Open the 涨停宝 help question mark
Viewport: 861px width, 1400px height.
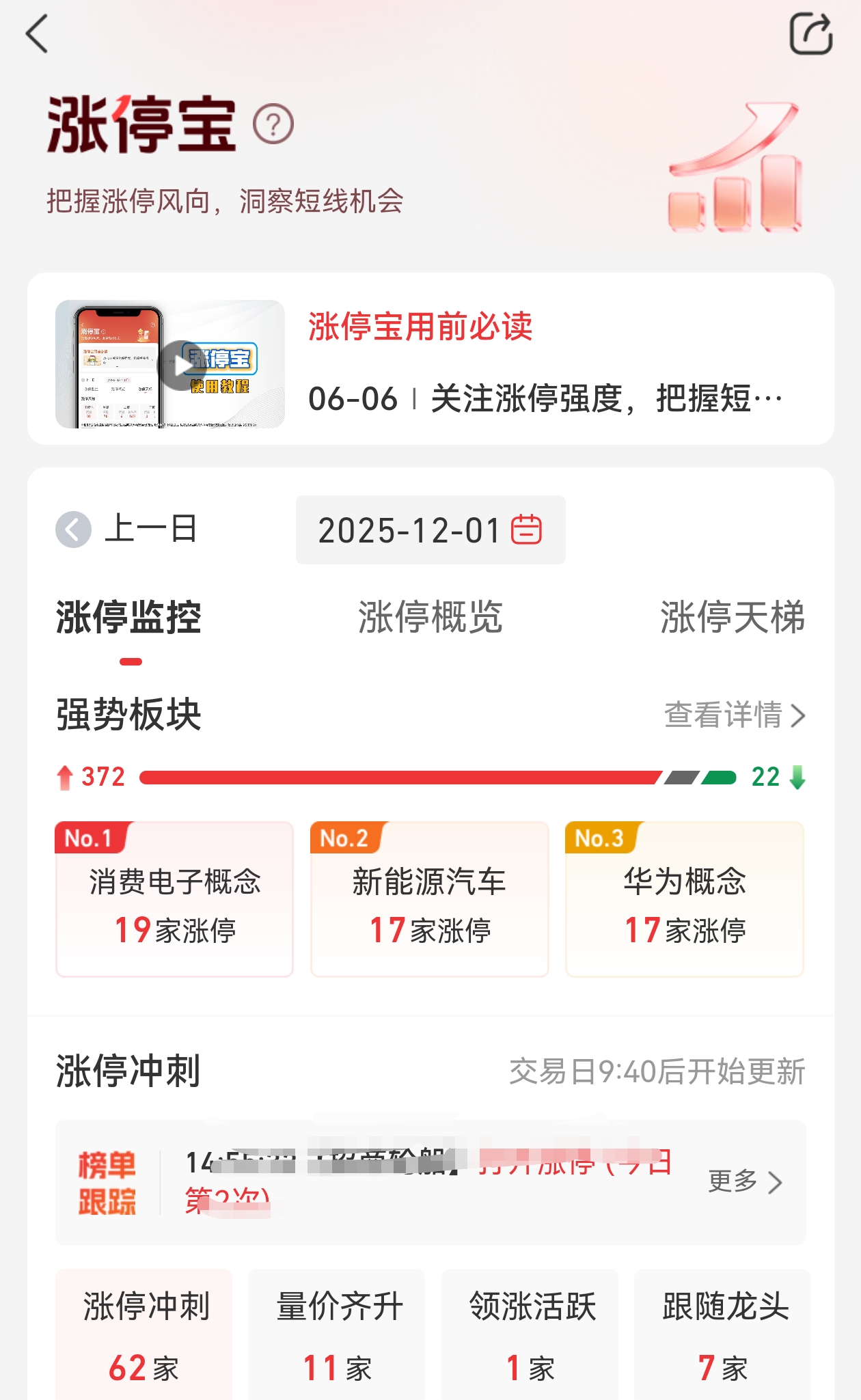pyautogui.click(x=273, y=124)
